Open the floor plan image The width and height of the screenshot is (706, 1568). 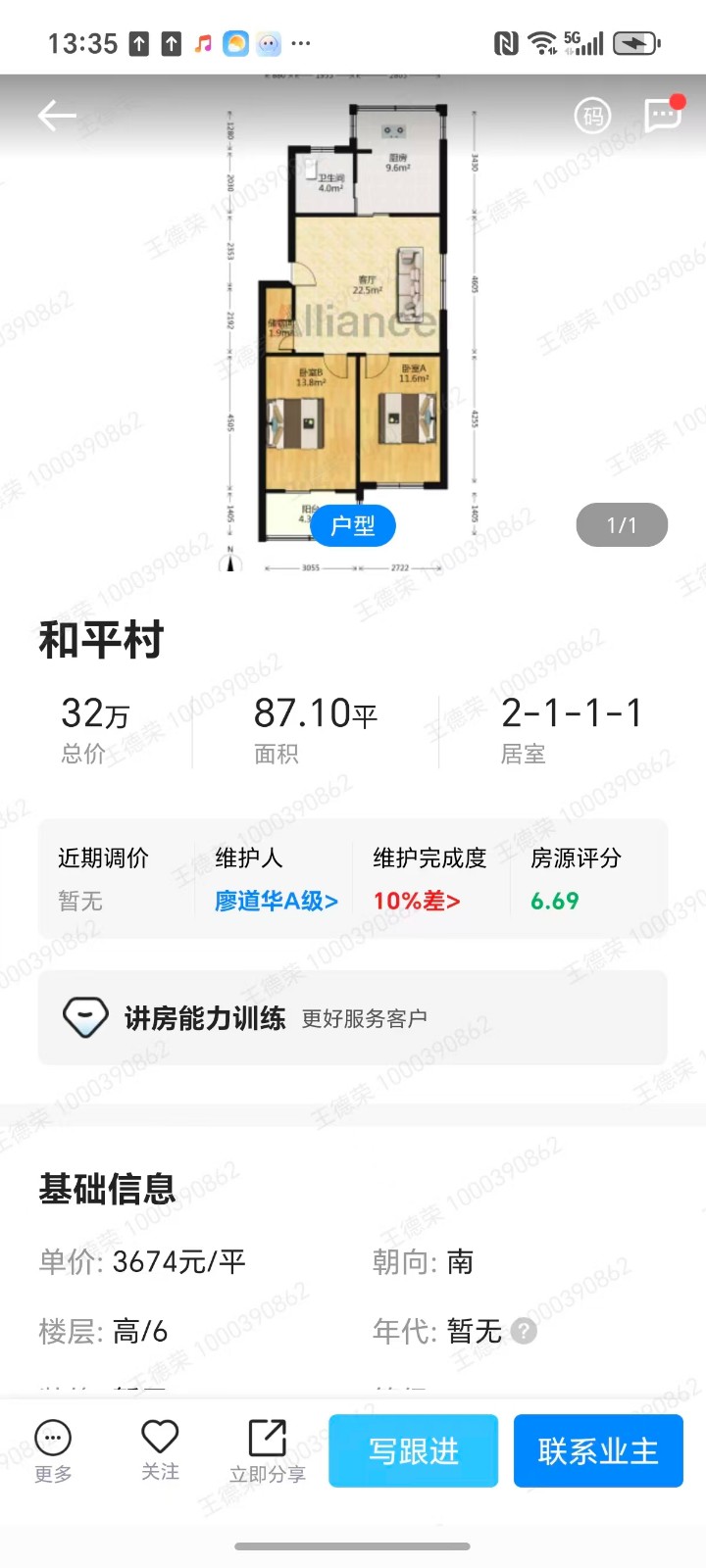353,323
